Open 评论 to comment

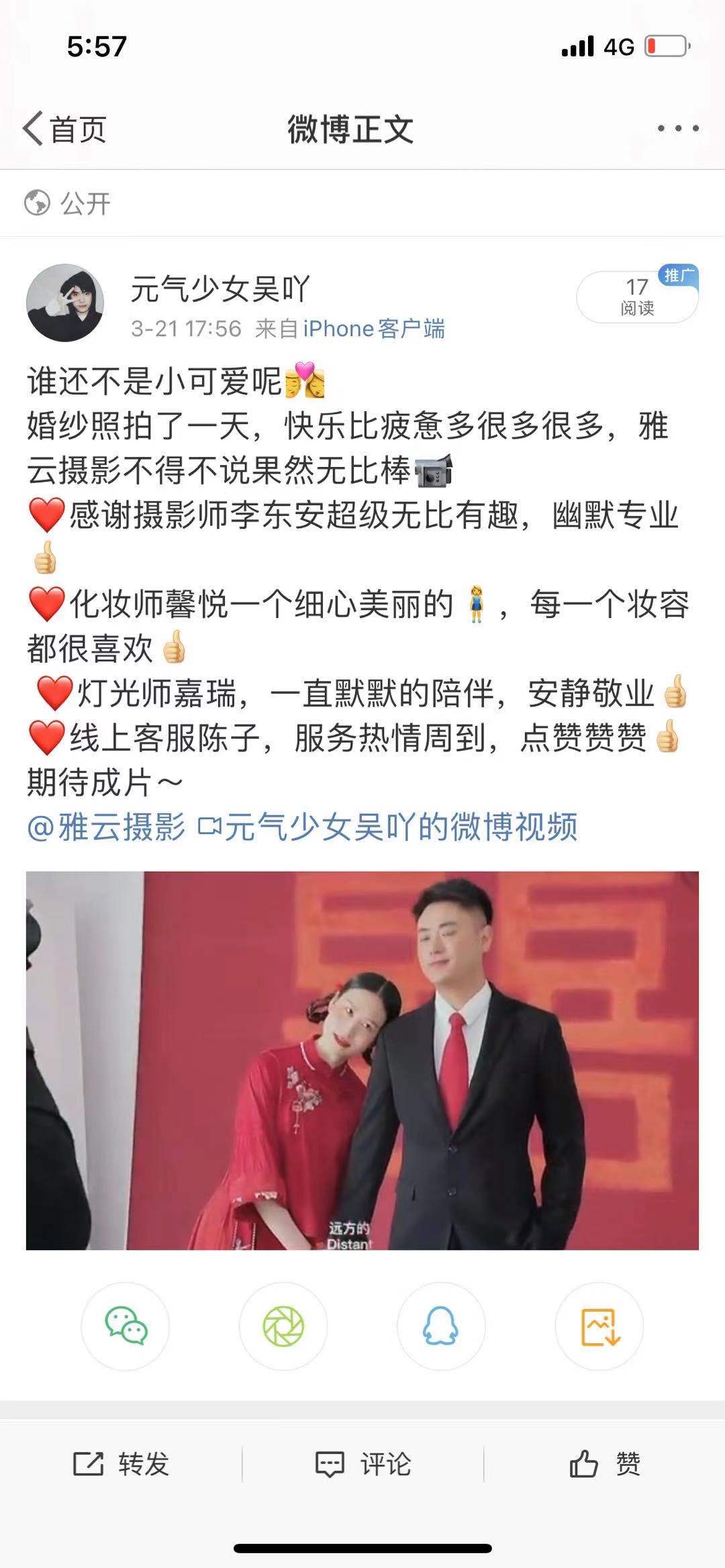click(x=362, y=1464)
